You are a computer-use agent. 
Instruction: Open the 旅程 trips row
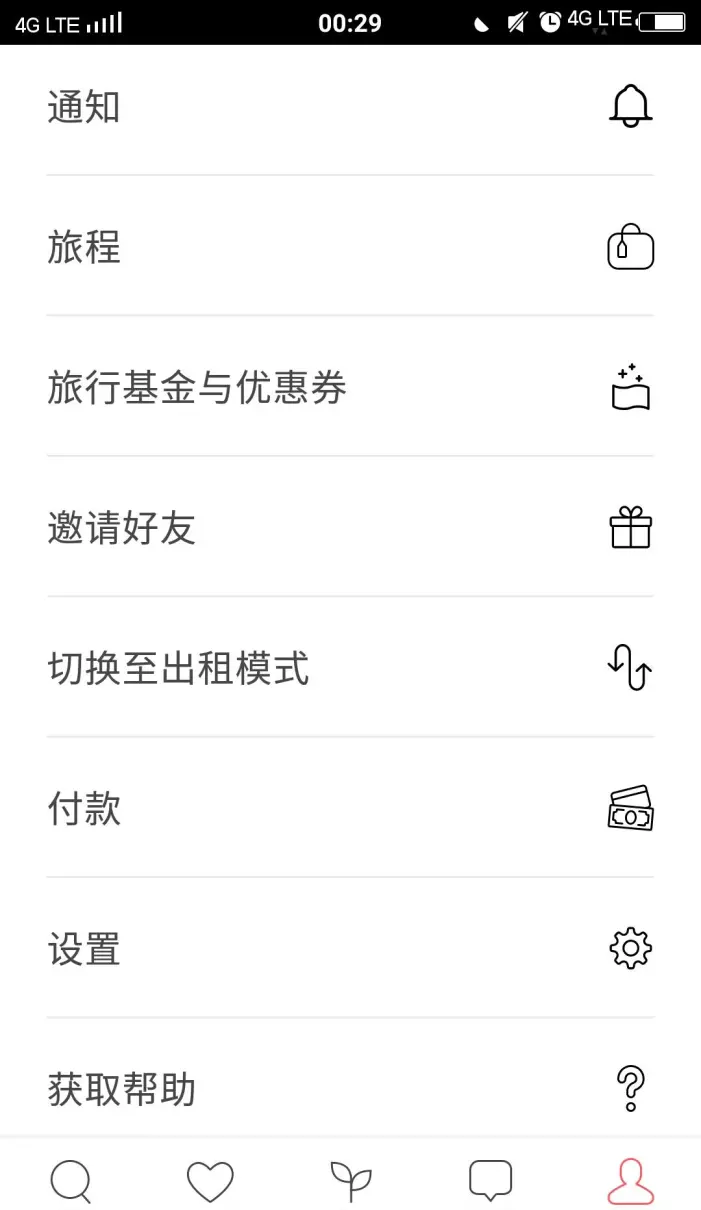350,246
